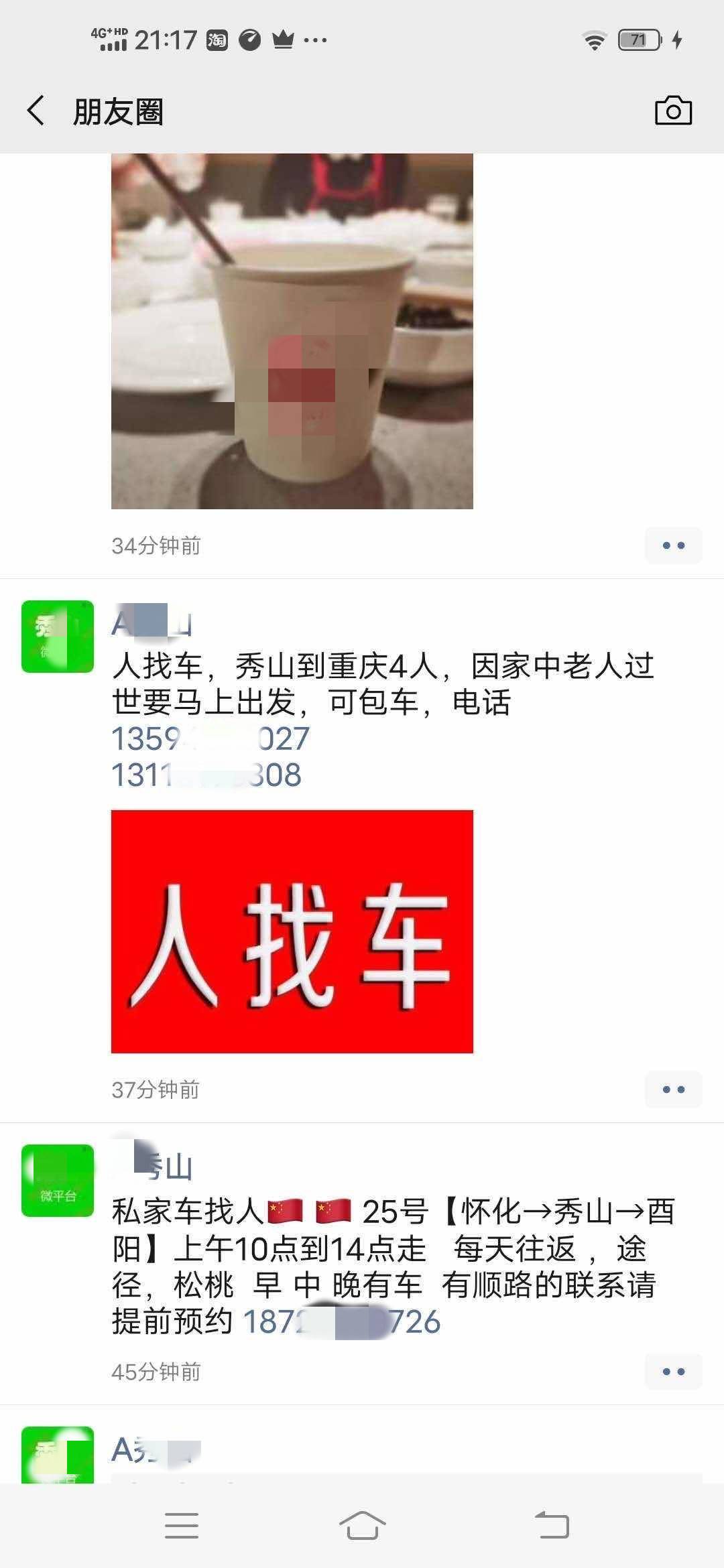Open comment menu on 34分钟前 post
This screenshot has width=724, height=1568.
(673, 545)
